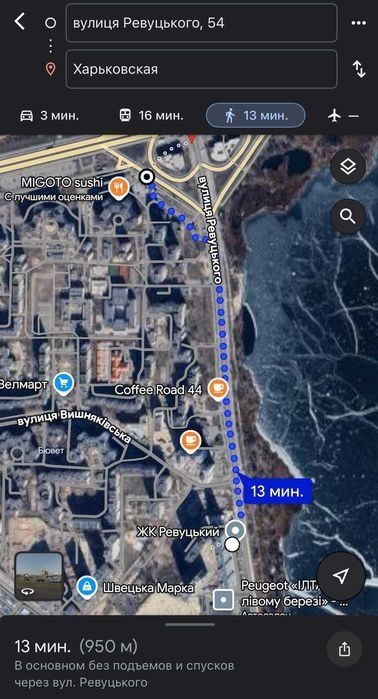Open the three-dot overflow menu

(x=358, y=23)
